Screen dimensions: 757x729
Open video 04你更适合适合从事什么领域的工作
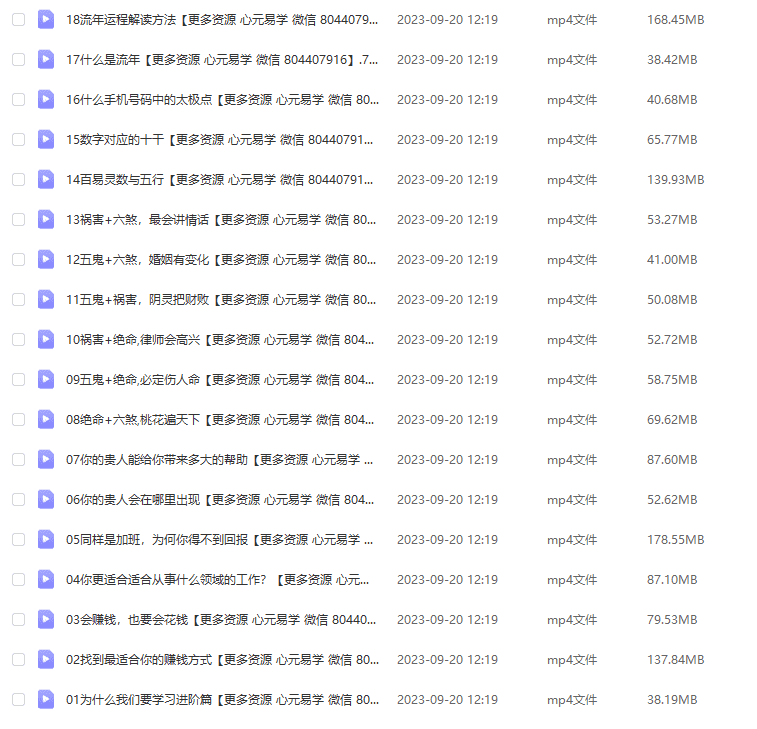pyautogui.click(x=220, y=579)
